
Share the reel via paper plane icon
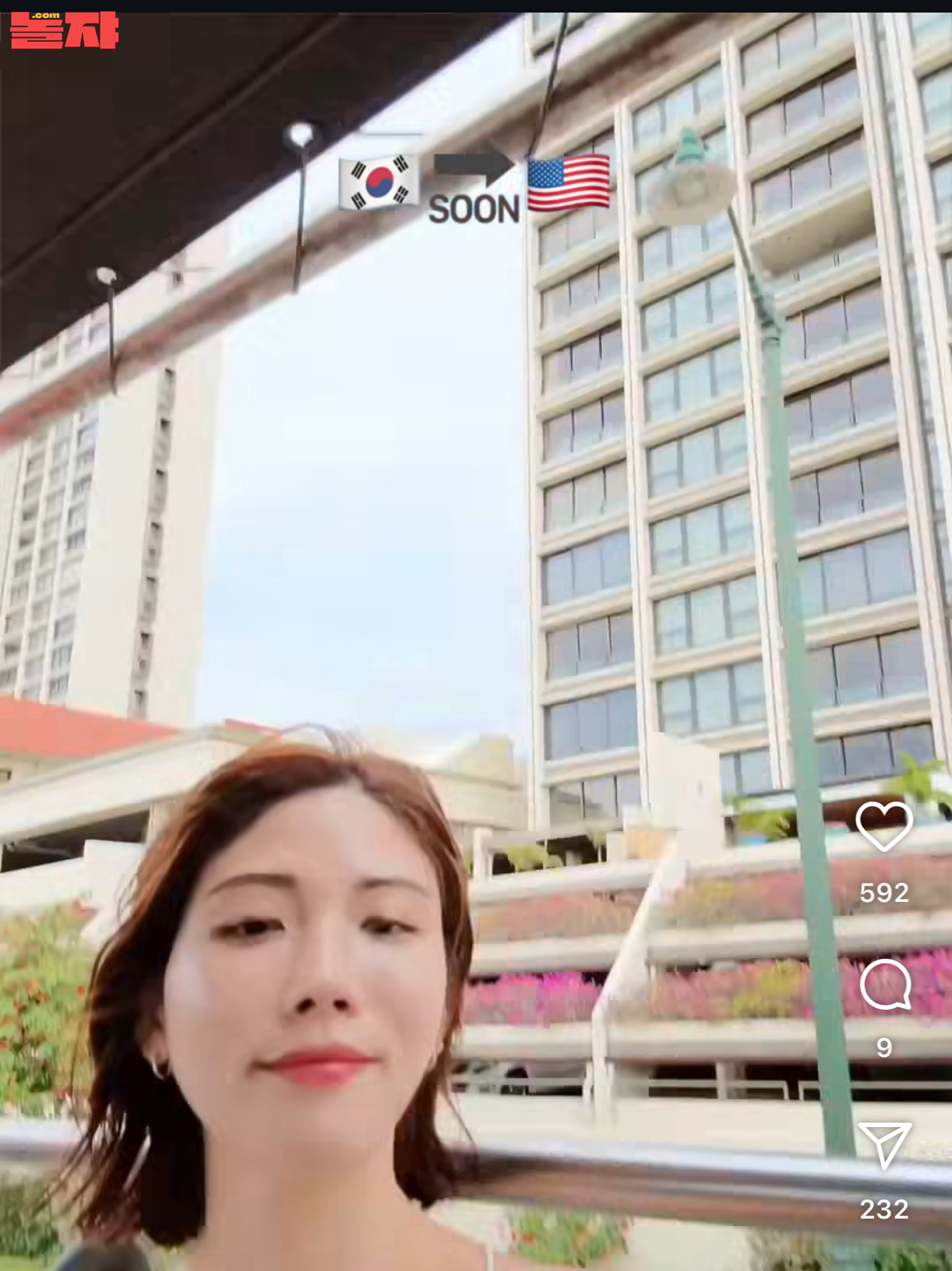tap(884, 1145)
